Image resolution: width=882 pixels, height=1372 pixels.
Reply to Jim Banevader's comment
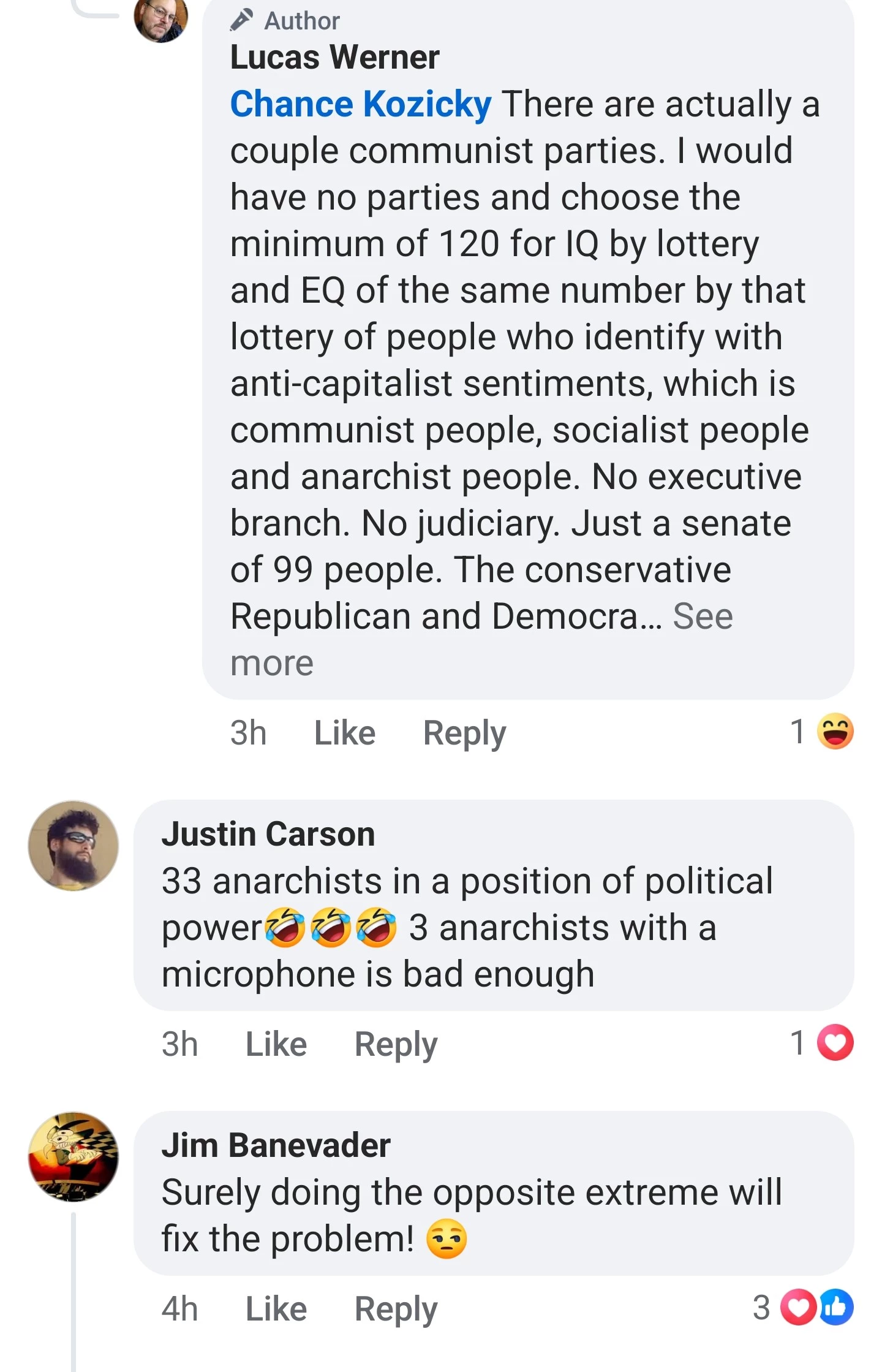[x=396, y=1309]
